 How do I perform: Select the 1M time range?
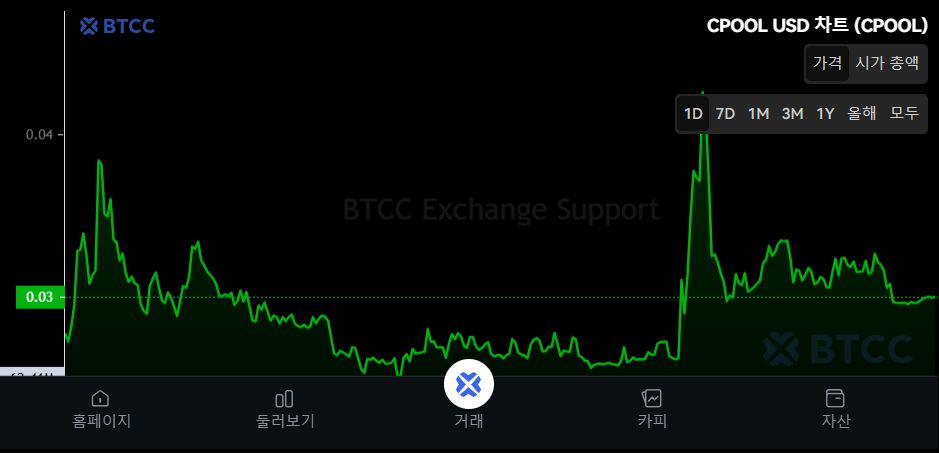(x=758, y=114)
